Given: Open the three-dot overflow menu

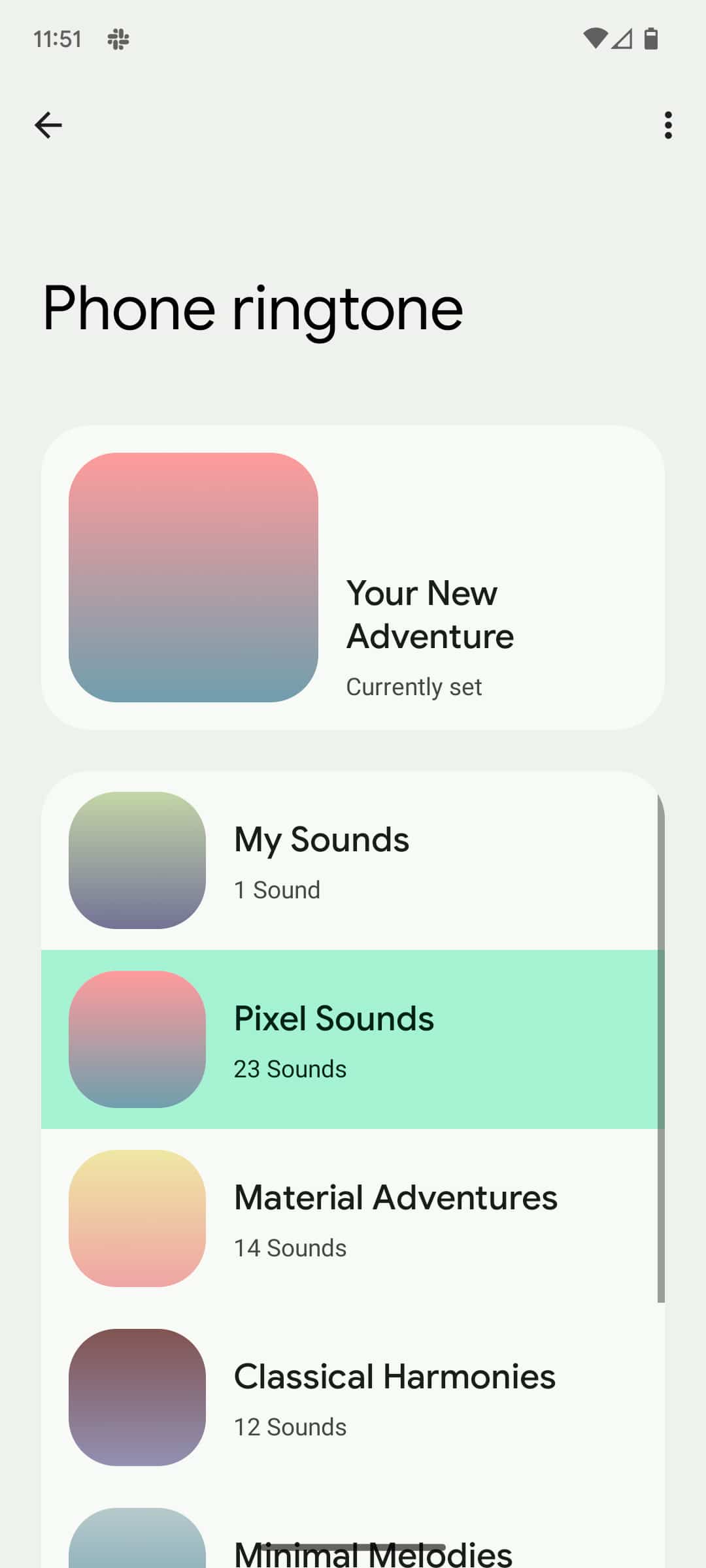Looking at the screenshot, I should coord(667,125).
